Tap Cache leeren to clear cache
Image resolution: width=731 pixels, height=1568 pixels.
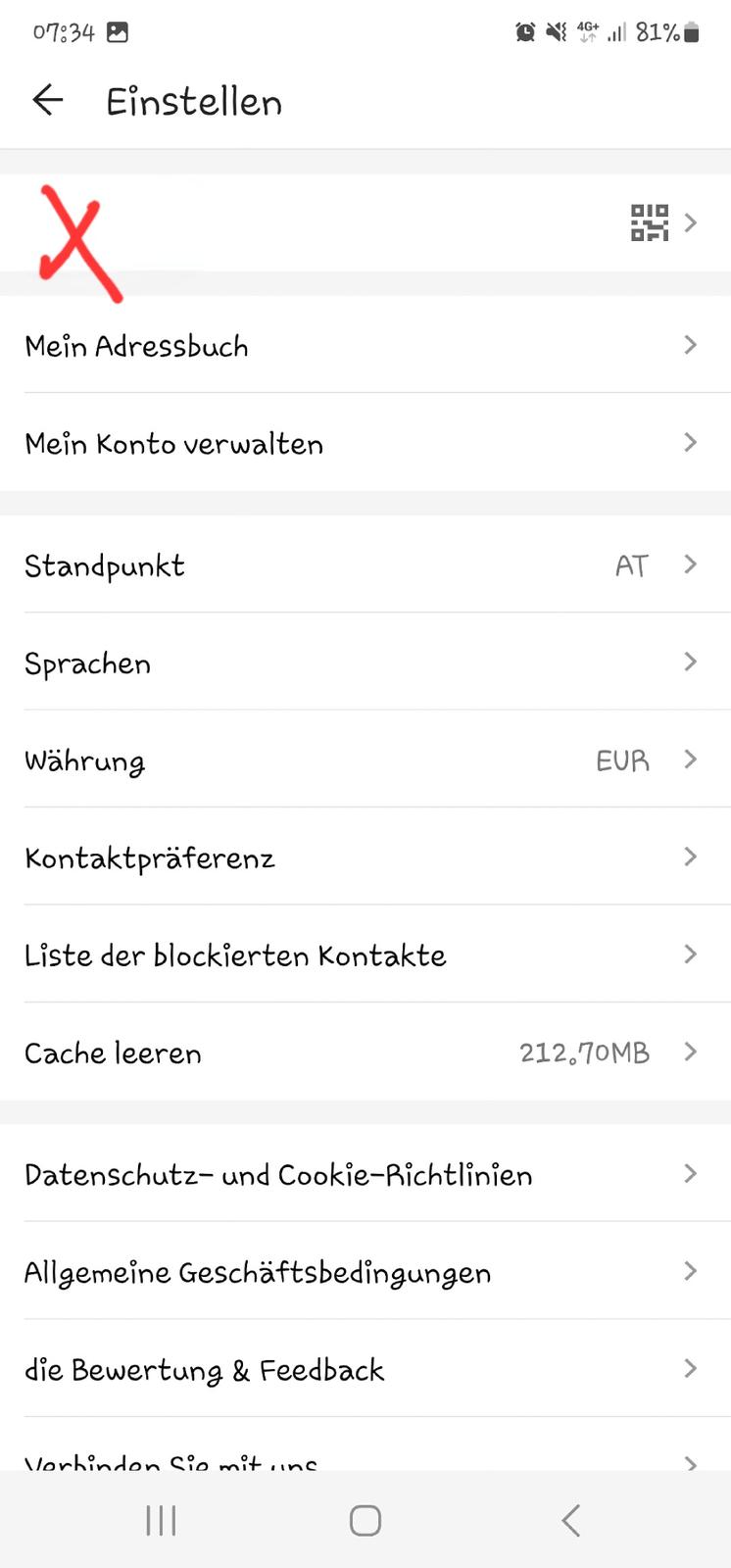click(365, 1053)
